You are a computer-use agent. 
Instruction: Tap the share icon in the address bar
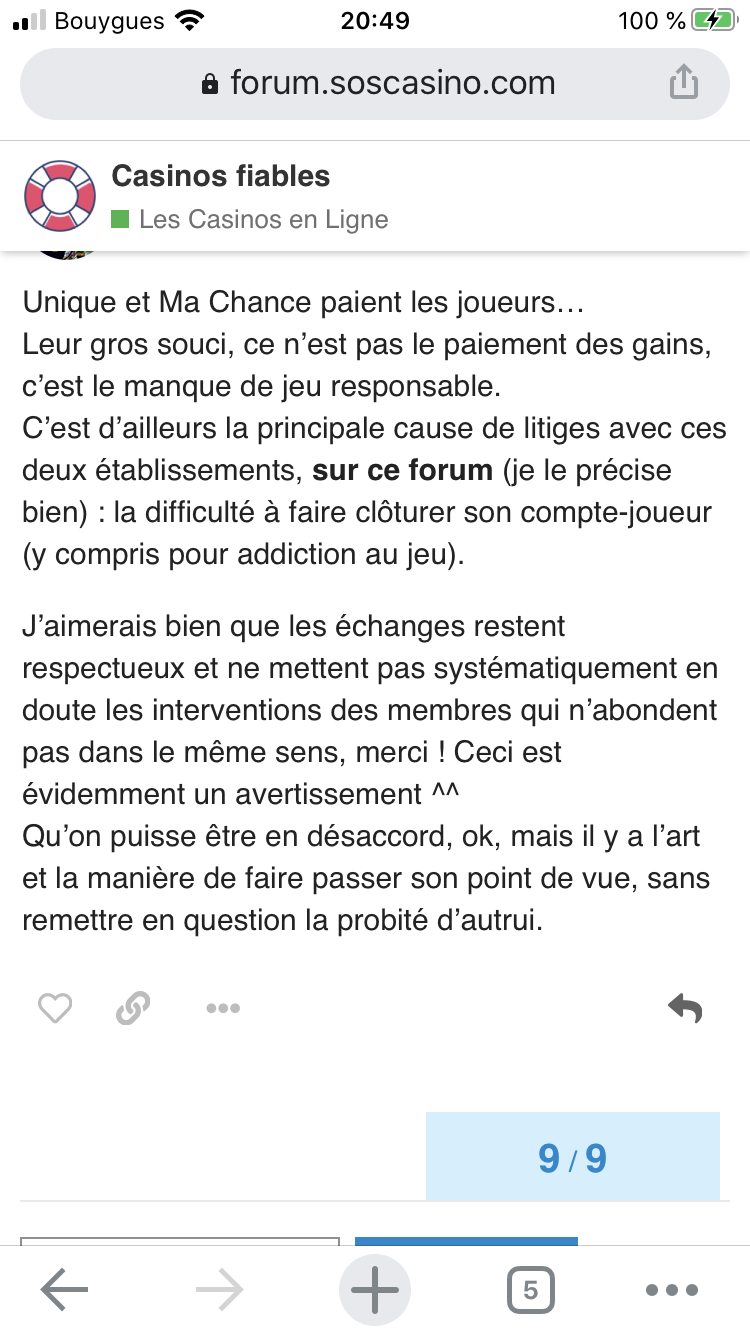(683, 82)
